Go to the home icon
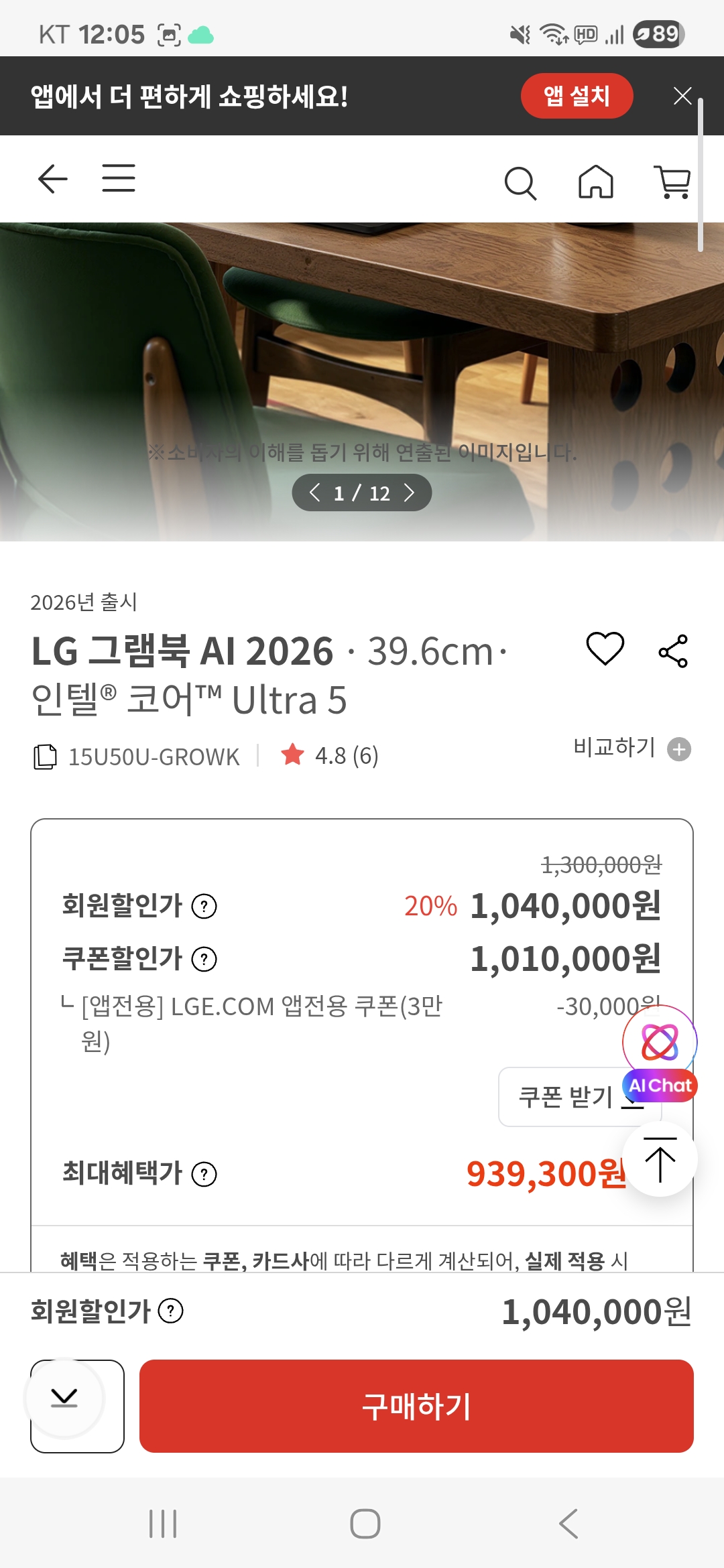 pos(595,182)
